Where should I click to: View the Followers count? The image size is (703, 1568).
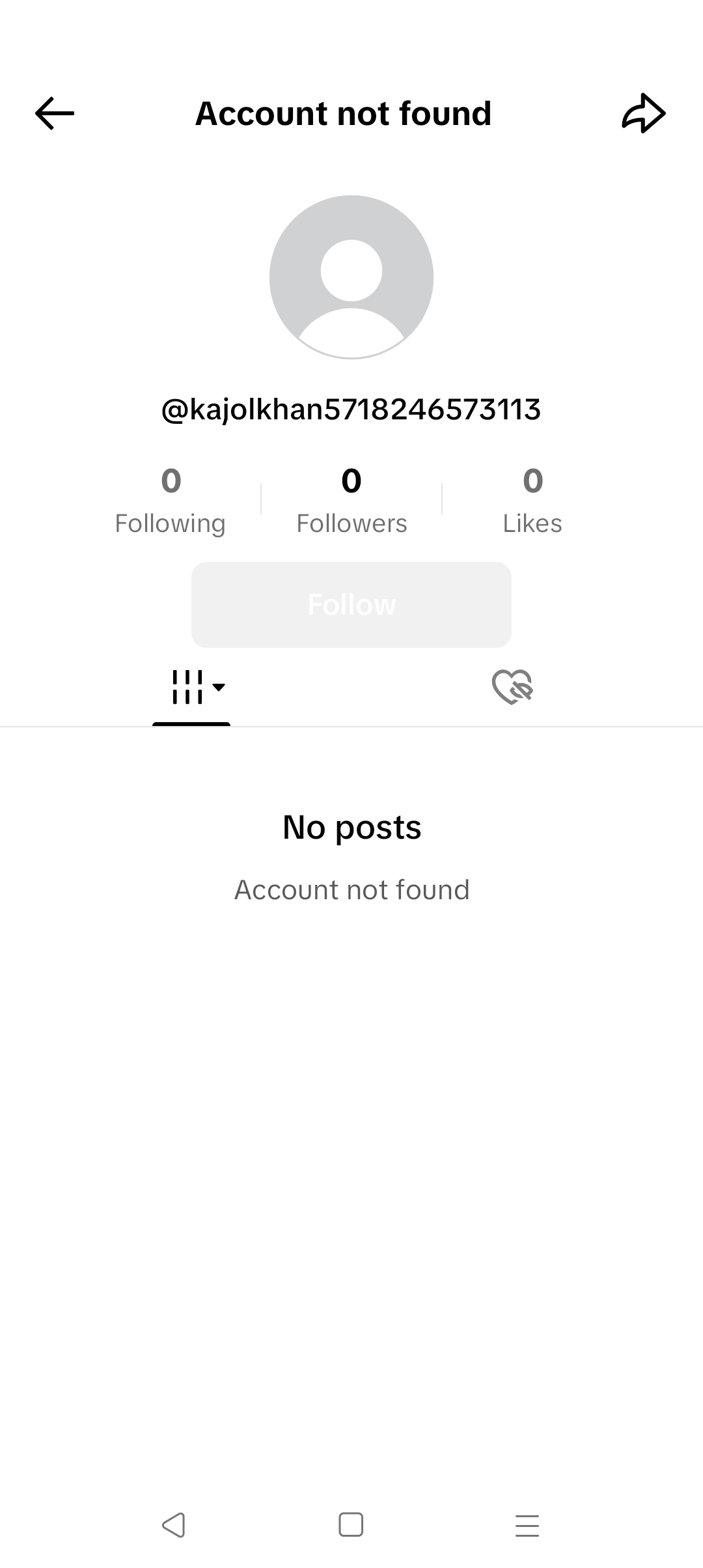coord(351,499)
